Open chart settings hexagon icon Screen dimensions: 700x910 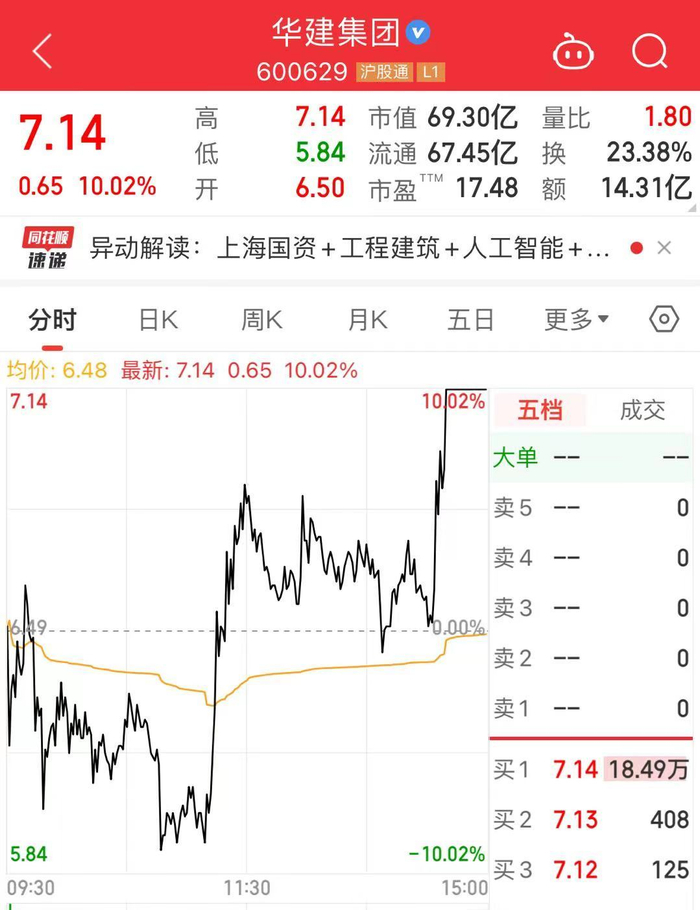click(x=664, y=319)
